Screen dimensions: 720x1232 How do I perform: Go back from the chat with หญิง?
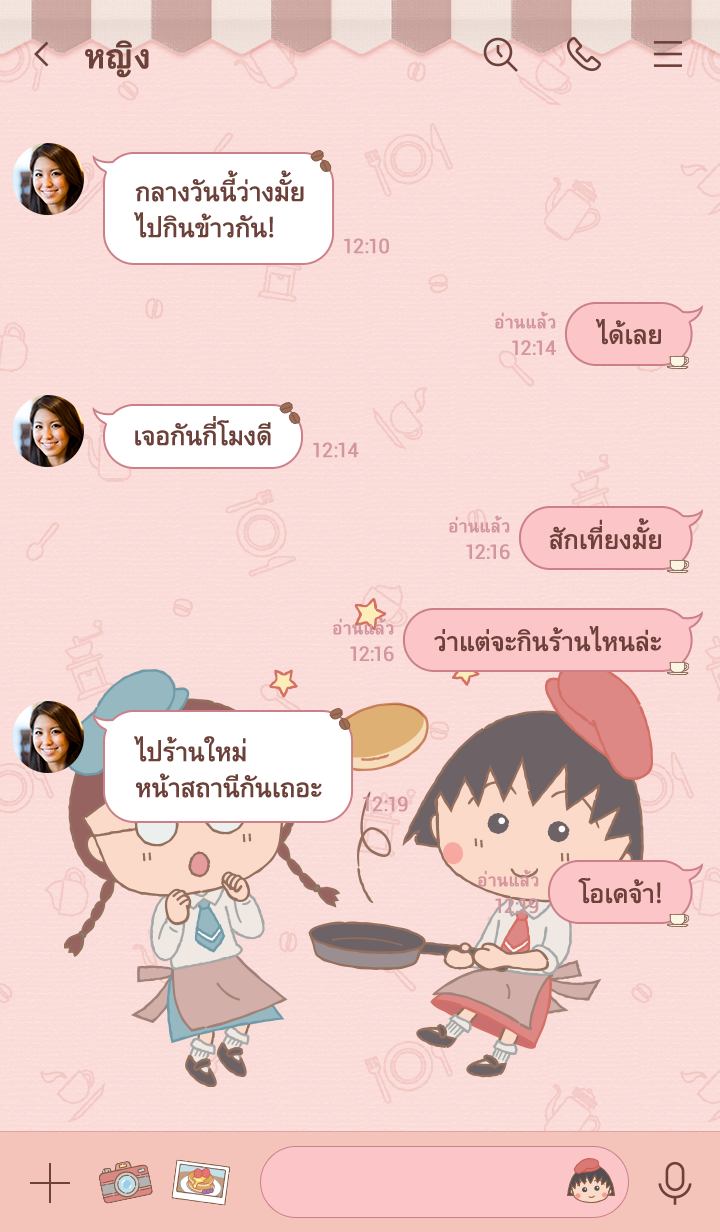coord(41,55)
